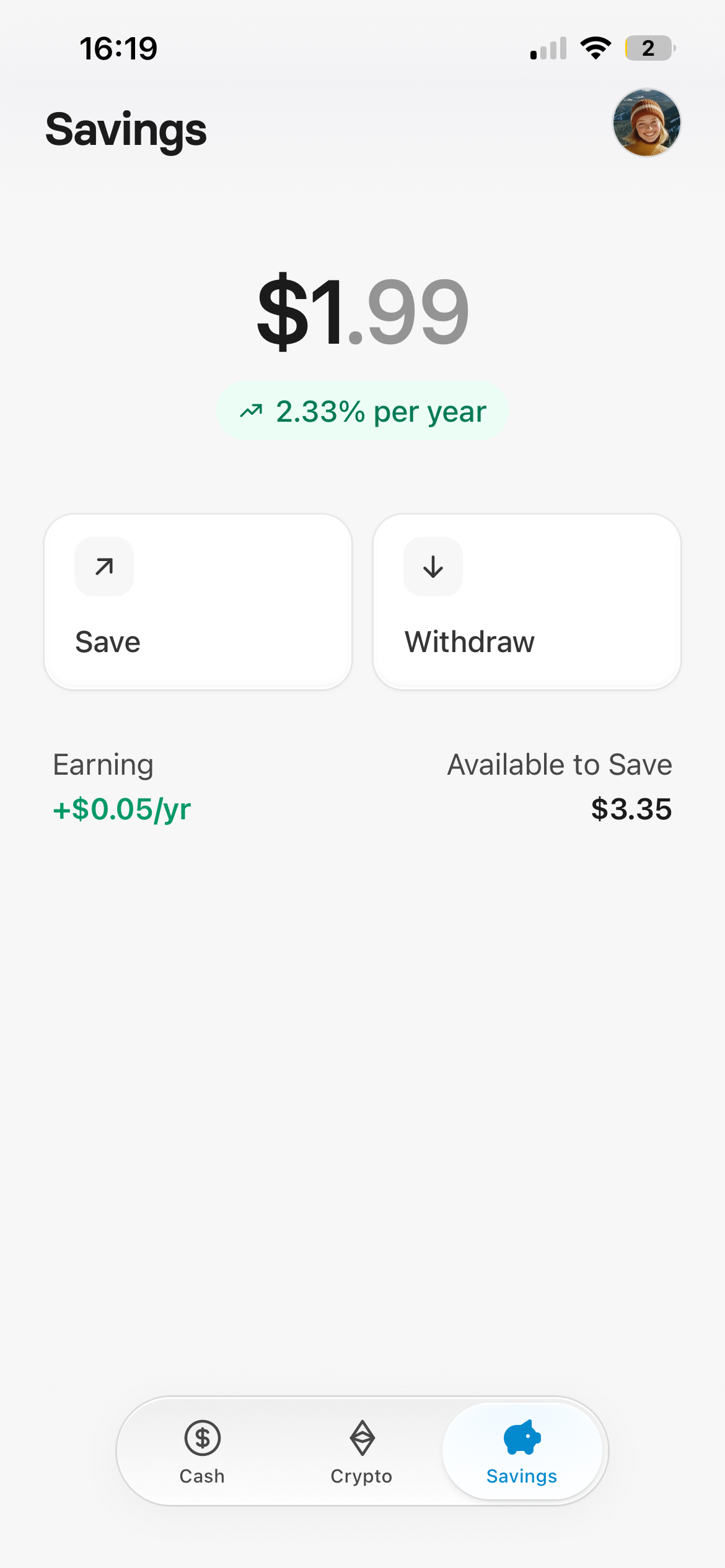Screen dimensions: 725x1568
Task: Open the profile avatar
Action: [x=646, y=123]
